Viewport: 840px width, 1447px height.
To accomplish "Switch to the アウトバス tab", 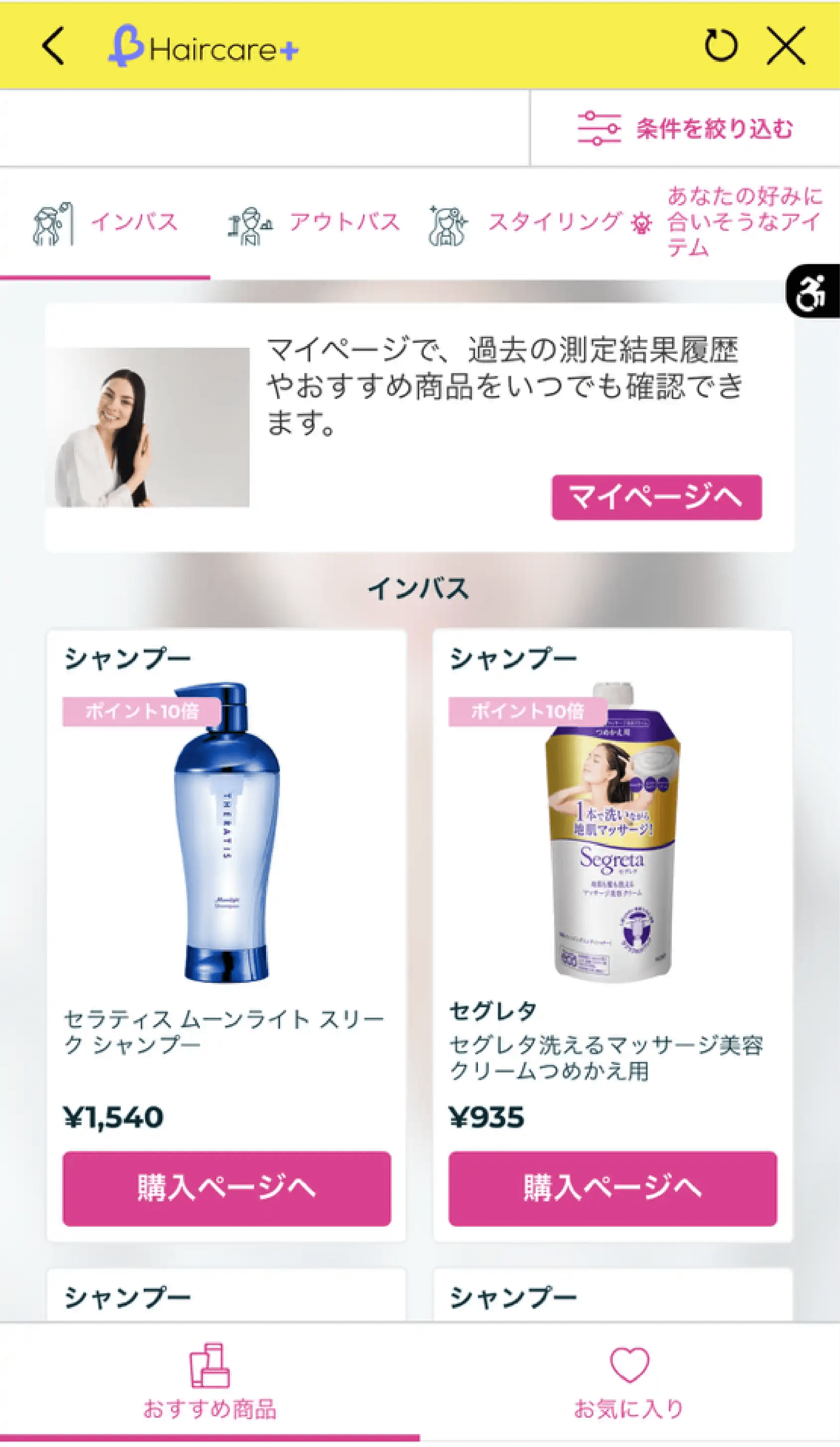I will (313, 223).
